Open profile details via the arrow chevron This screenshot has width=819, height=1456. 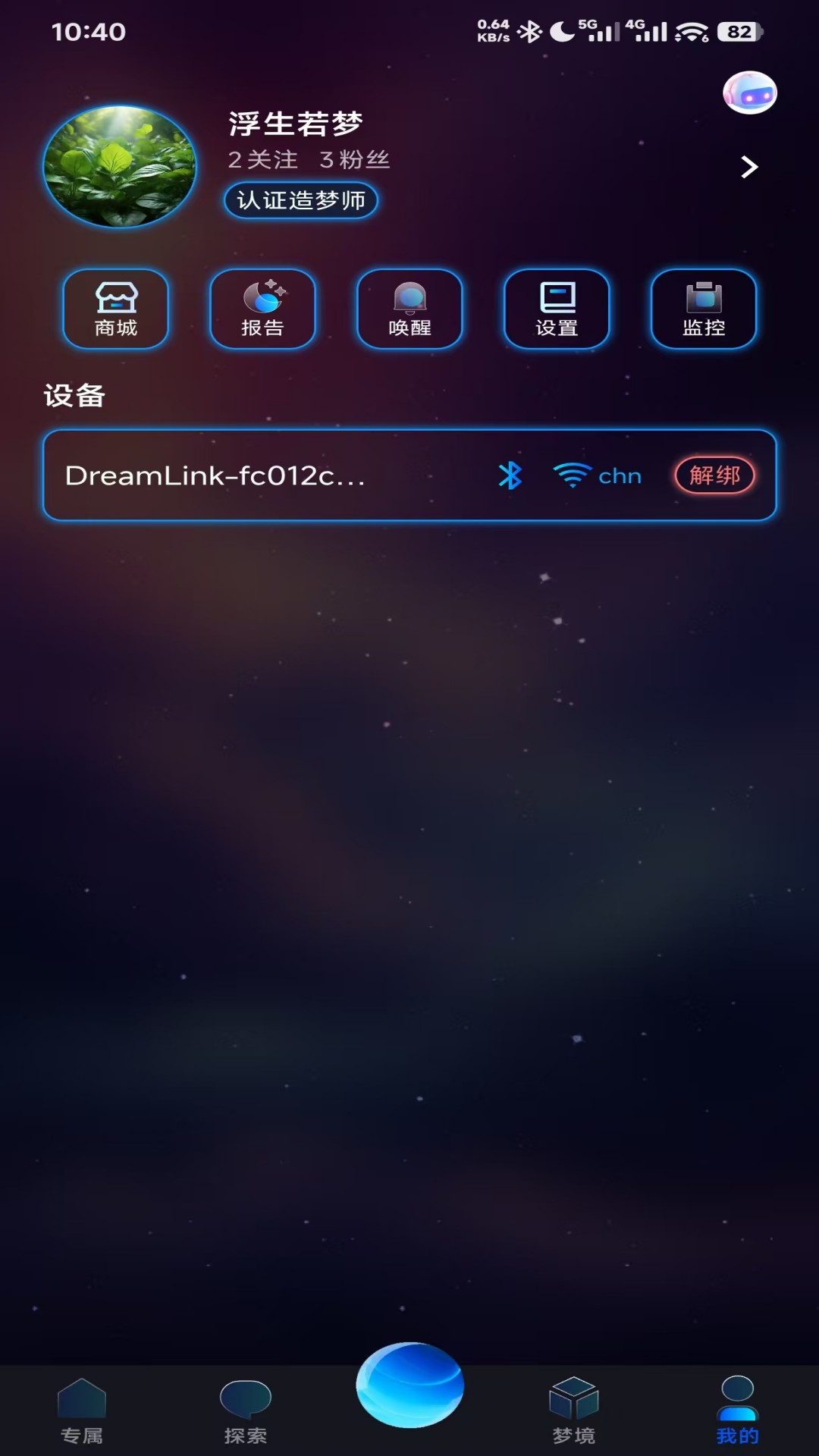749,167
